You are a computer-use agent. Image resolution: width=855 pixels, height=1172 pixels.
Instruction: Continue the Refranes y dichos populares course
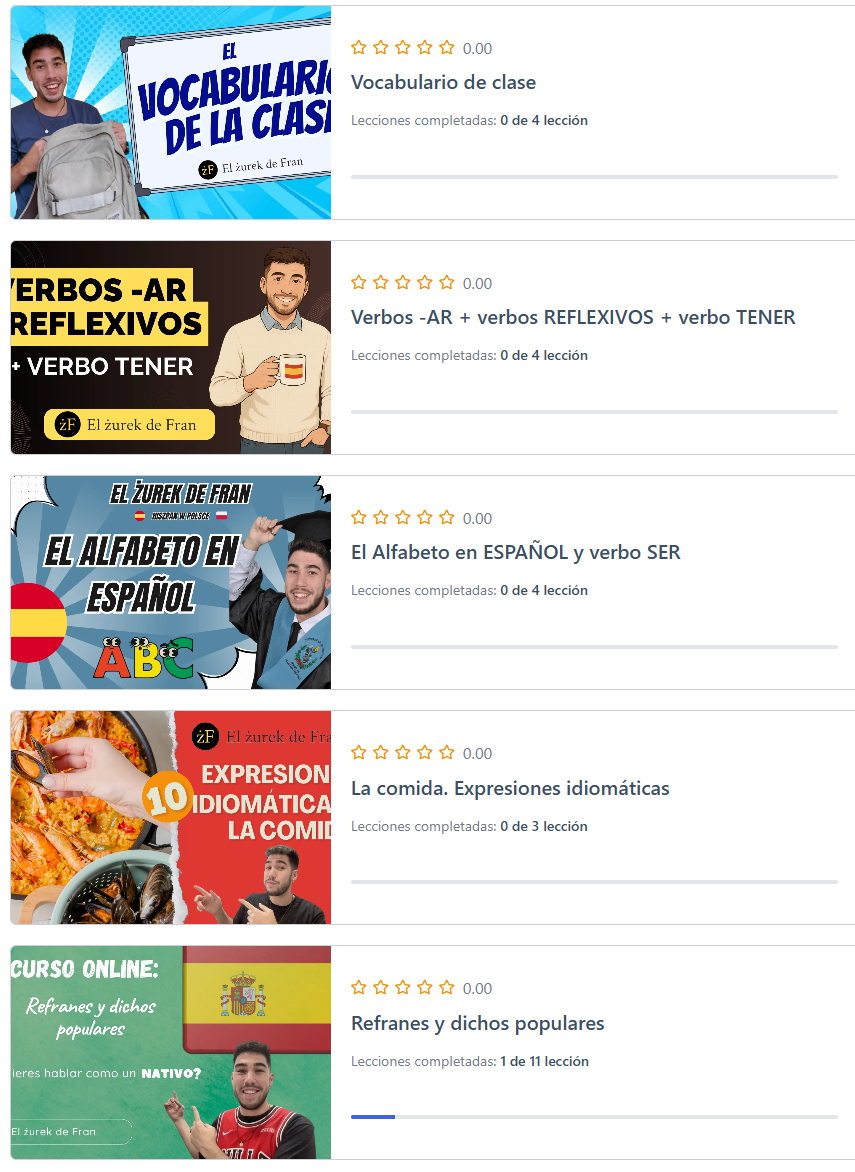tap(477, 1024)
